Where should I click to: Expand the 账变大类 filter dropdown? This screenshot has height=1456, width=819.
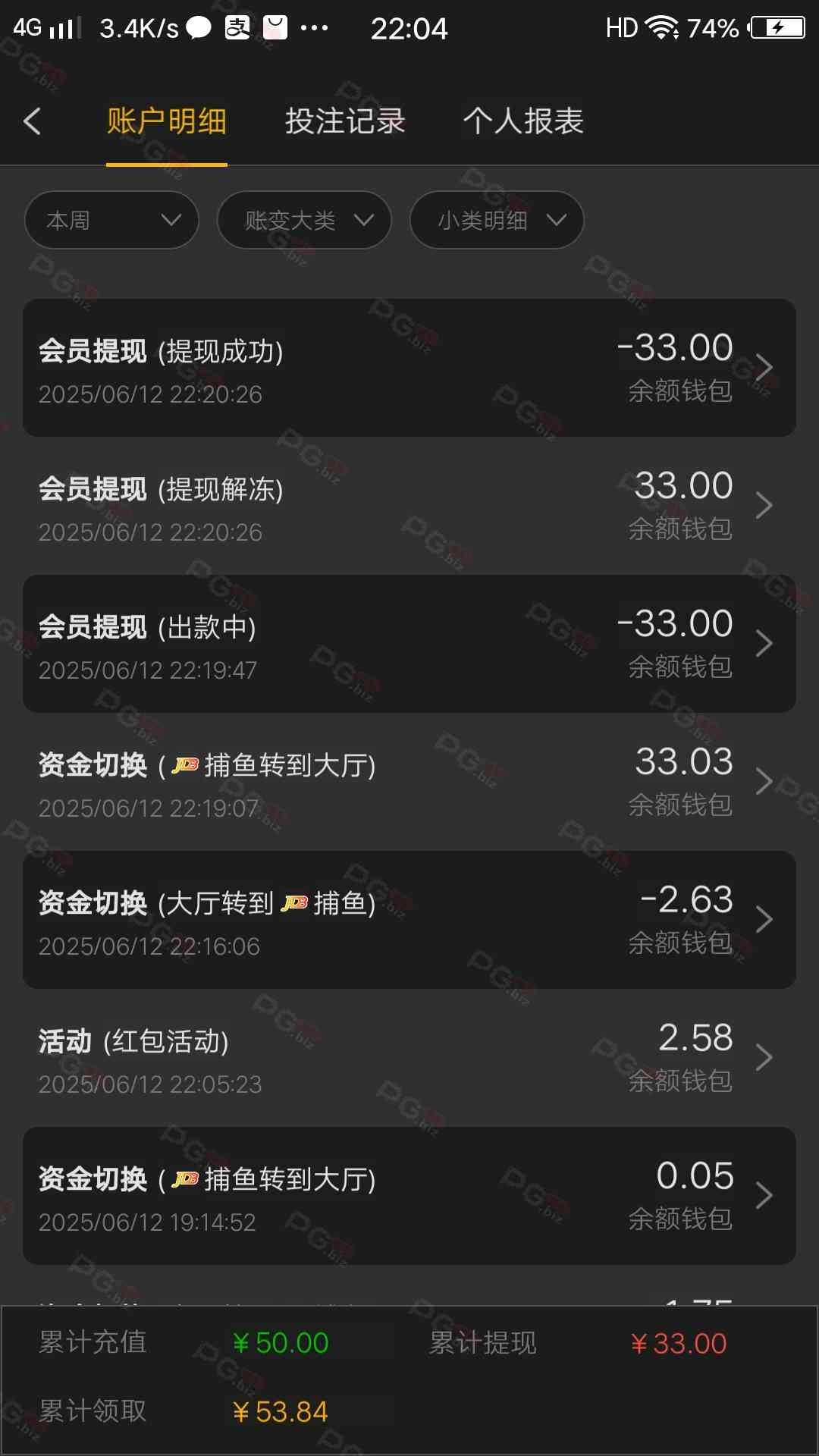[304, 220]
